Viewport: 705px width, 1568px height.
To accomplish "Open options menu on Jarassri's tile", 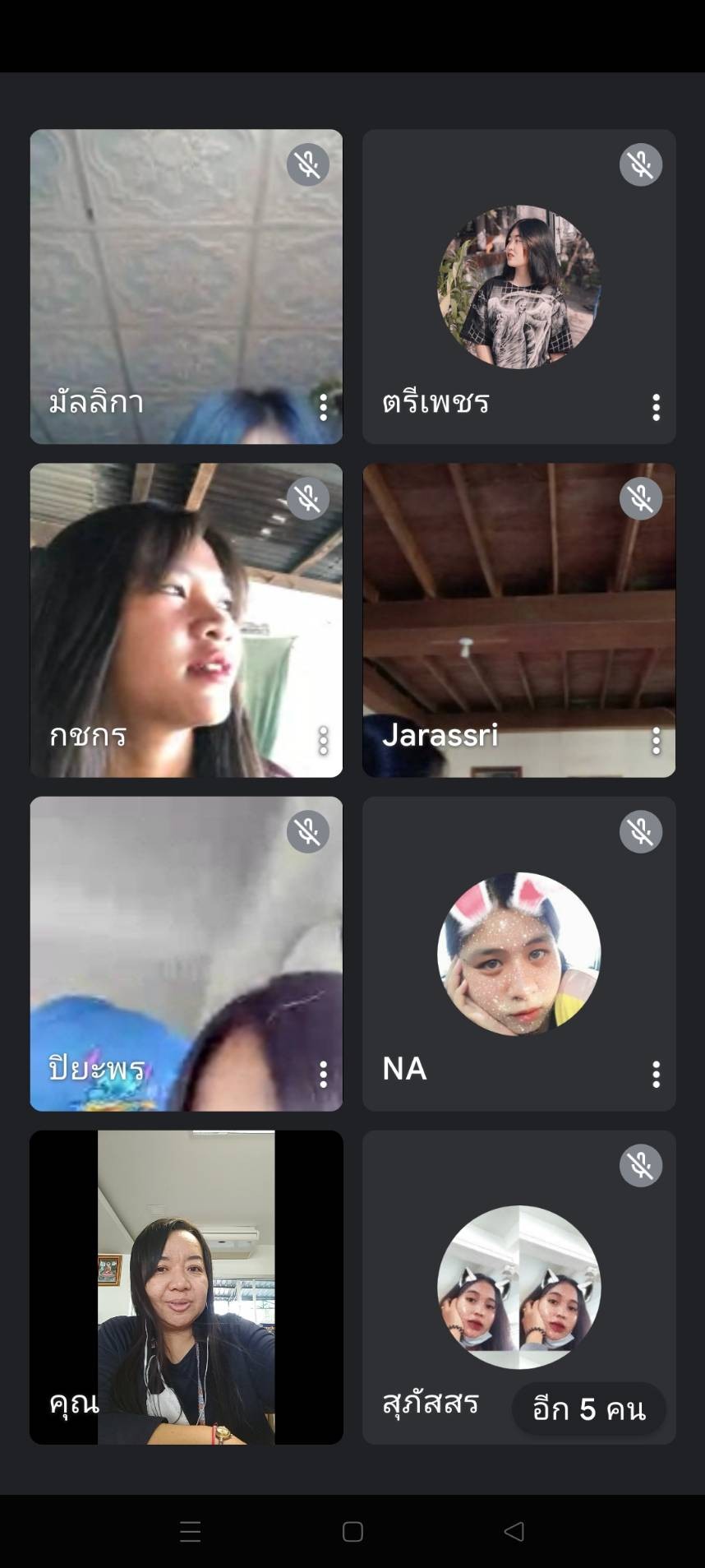I will 656,741.
